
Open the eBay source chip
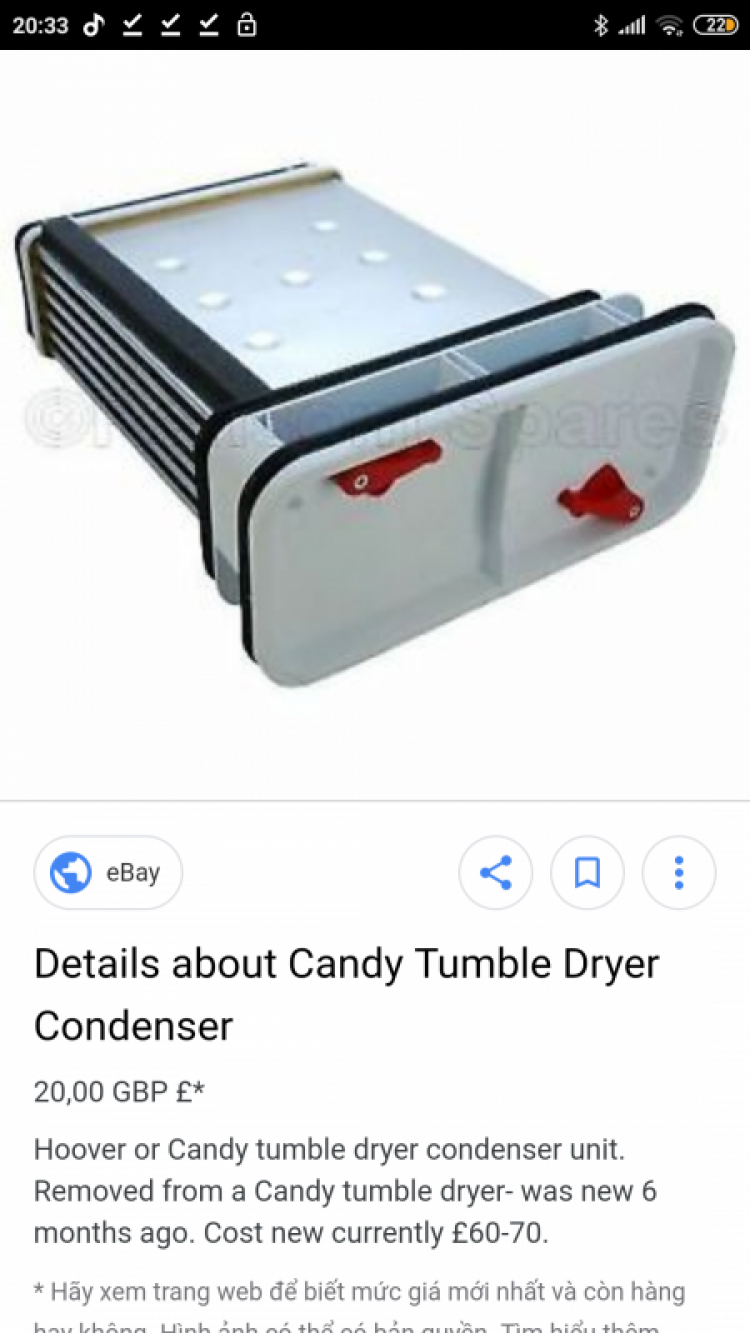108,872
